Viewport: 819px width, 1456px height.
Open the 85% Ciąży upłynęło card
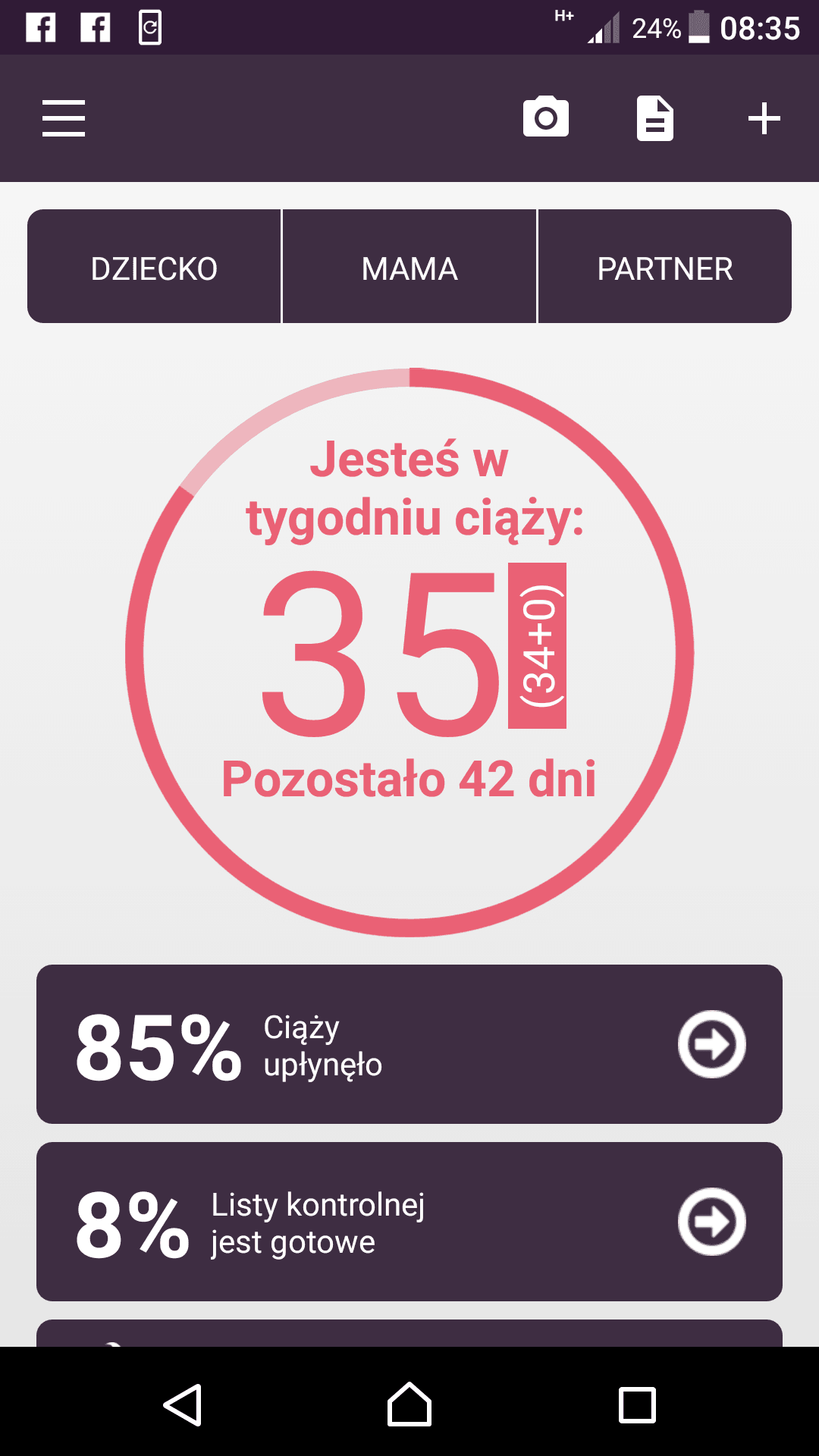(409, 1044)
